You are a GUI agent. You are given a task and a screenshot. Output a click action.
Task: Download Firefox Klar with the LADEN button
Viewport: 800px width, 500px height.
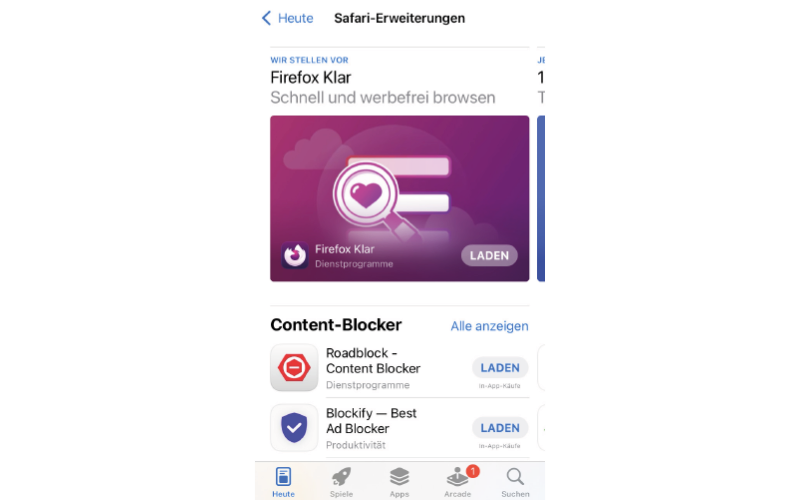(489, 255)
